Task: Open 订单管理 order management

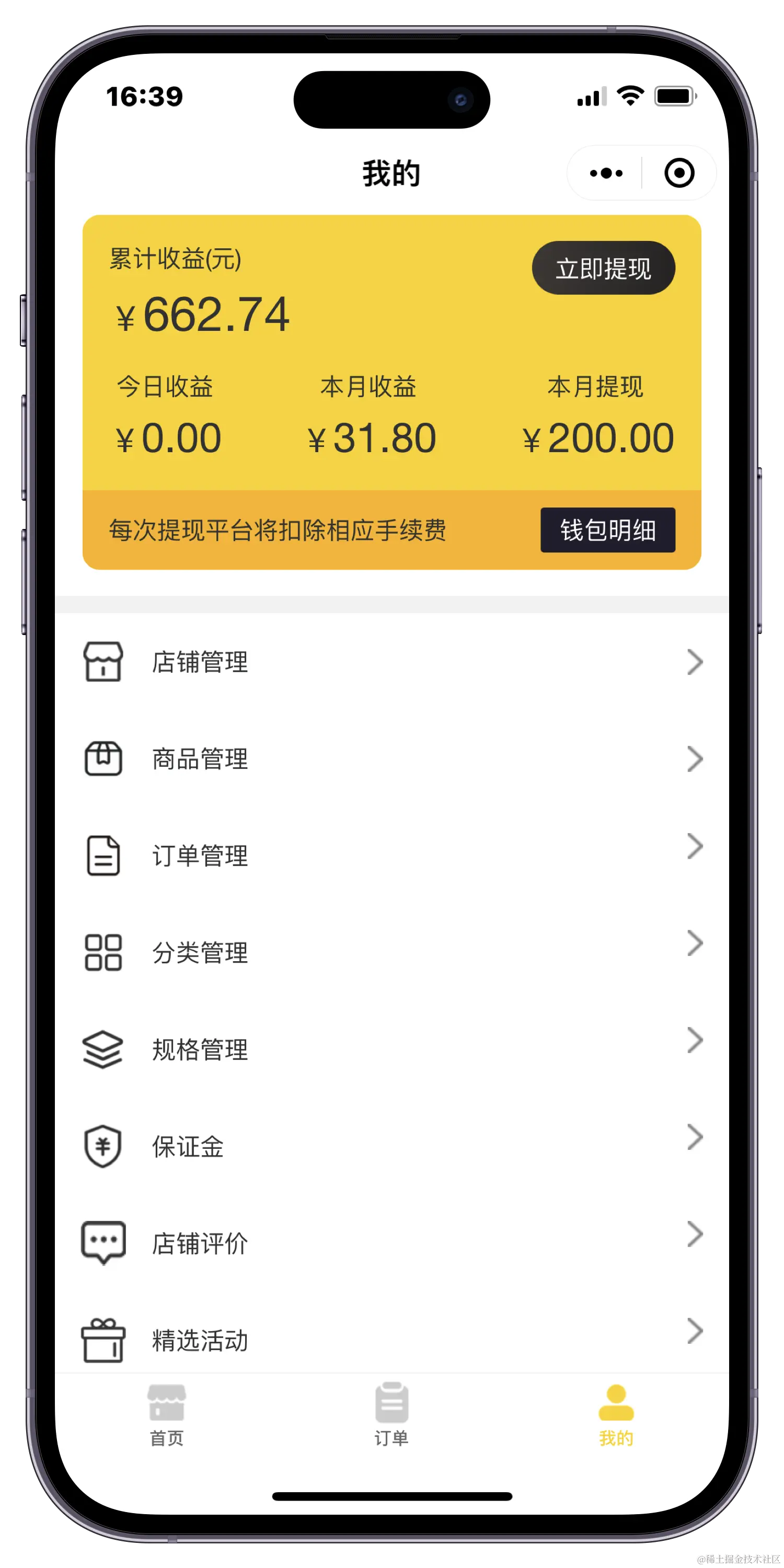Action: (391, 855)
